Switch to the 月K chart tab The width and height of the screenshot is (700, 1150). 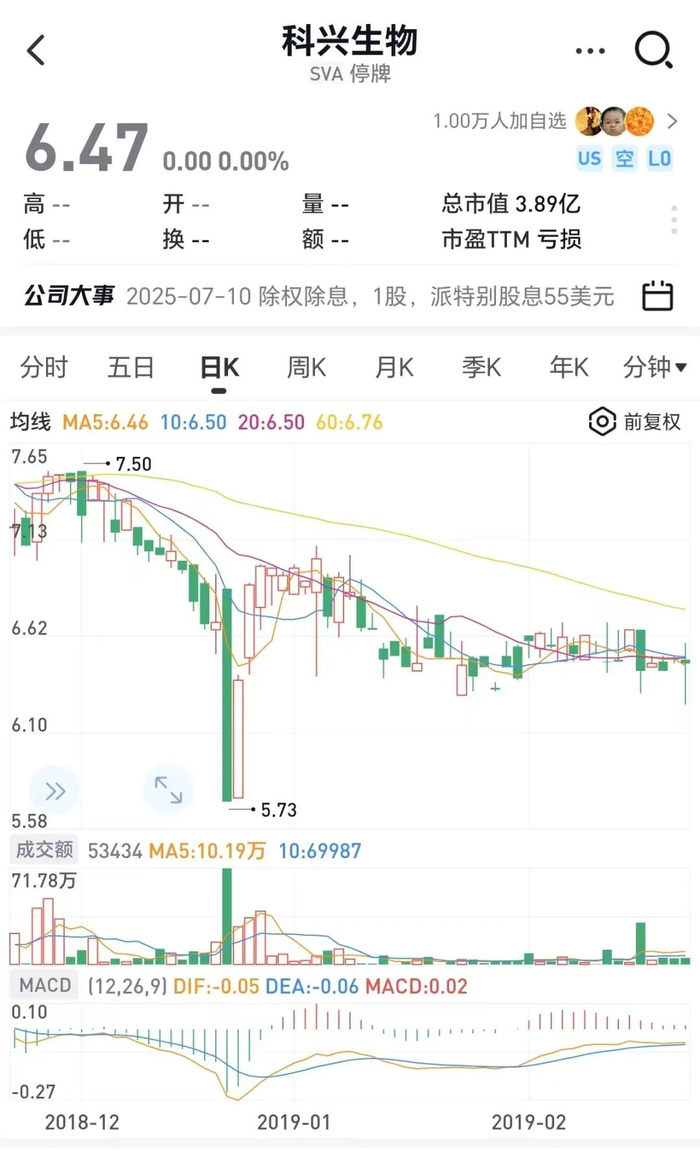pyautogui.click(x=394, y=367)
